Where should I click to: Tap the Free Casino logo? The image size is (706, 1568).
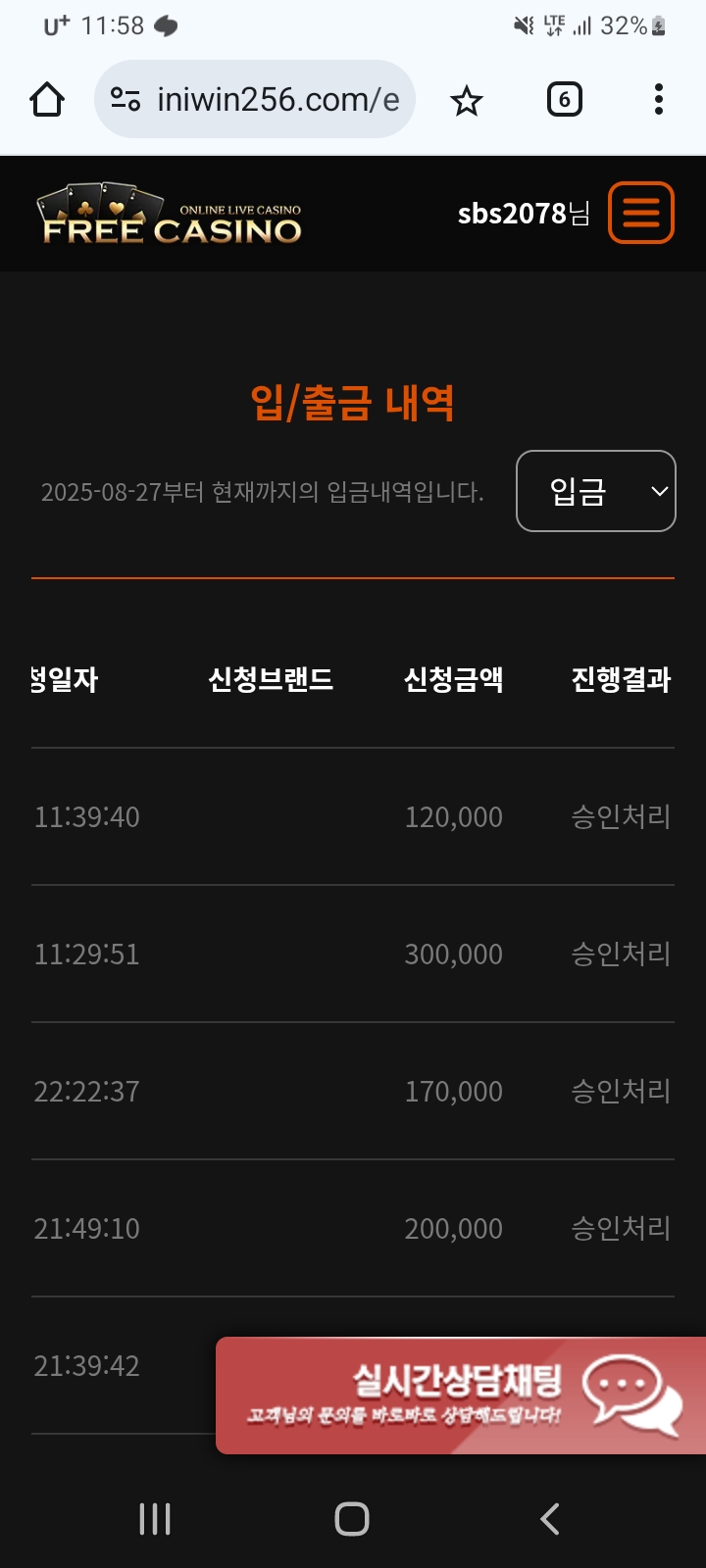(x=171, y=215)
